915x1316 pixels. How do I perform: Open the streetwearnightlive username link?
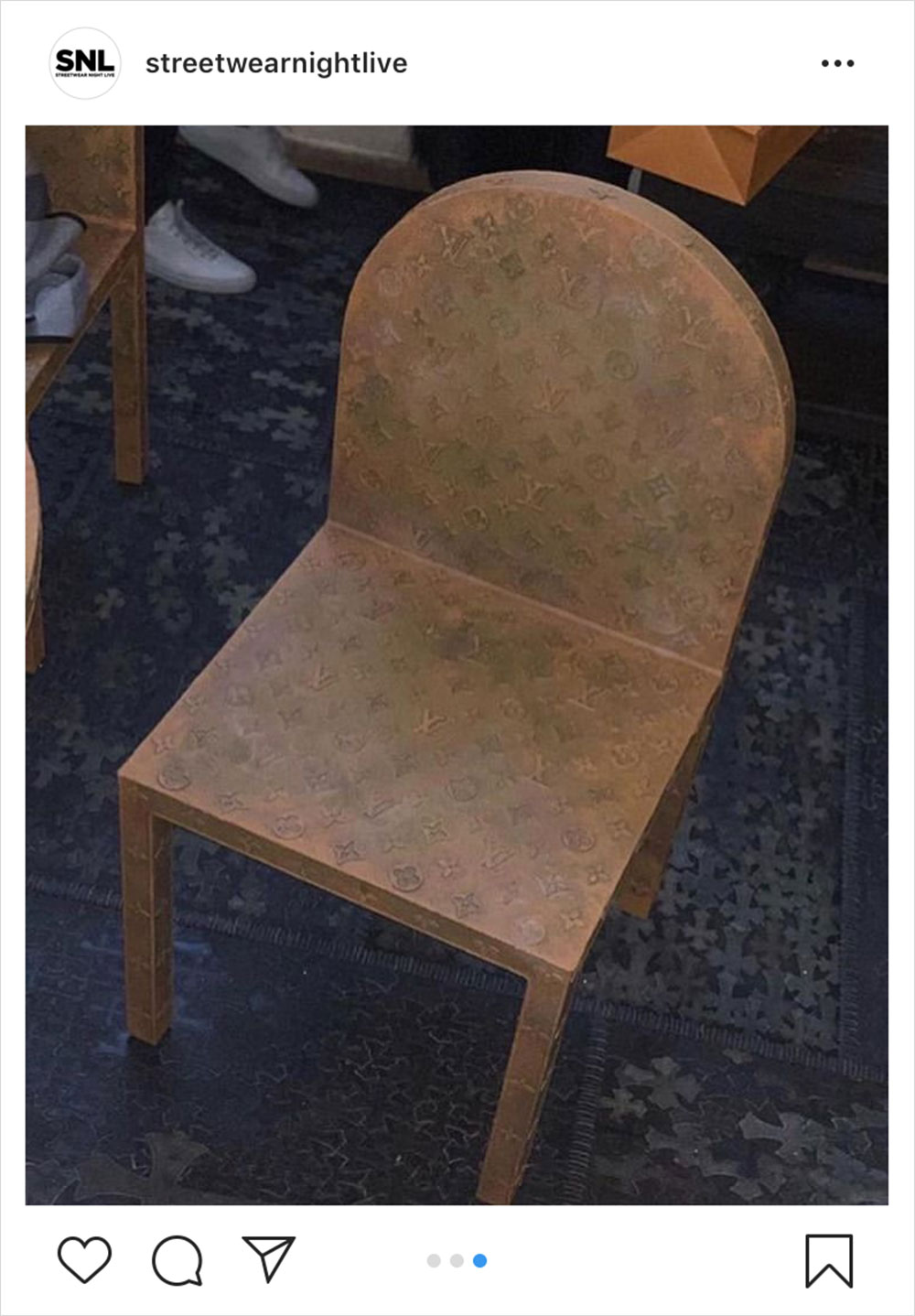276,63
